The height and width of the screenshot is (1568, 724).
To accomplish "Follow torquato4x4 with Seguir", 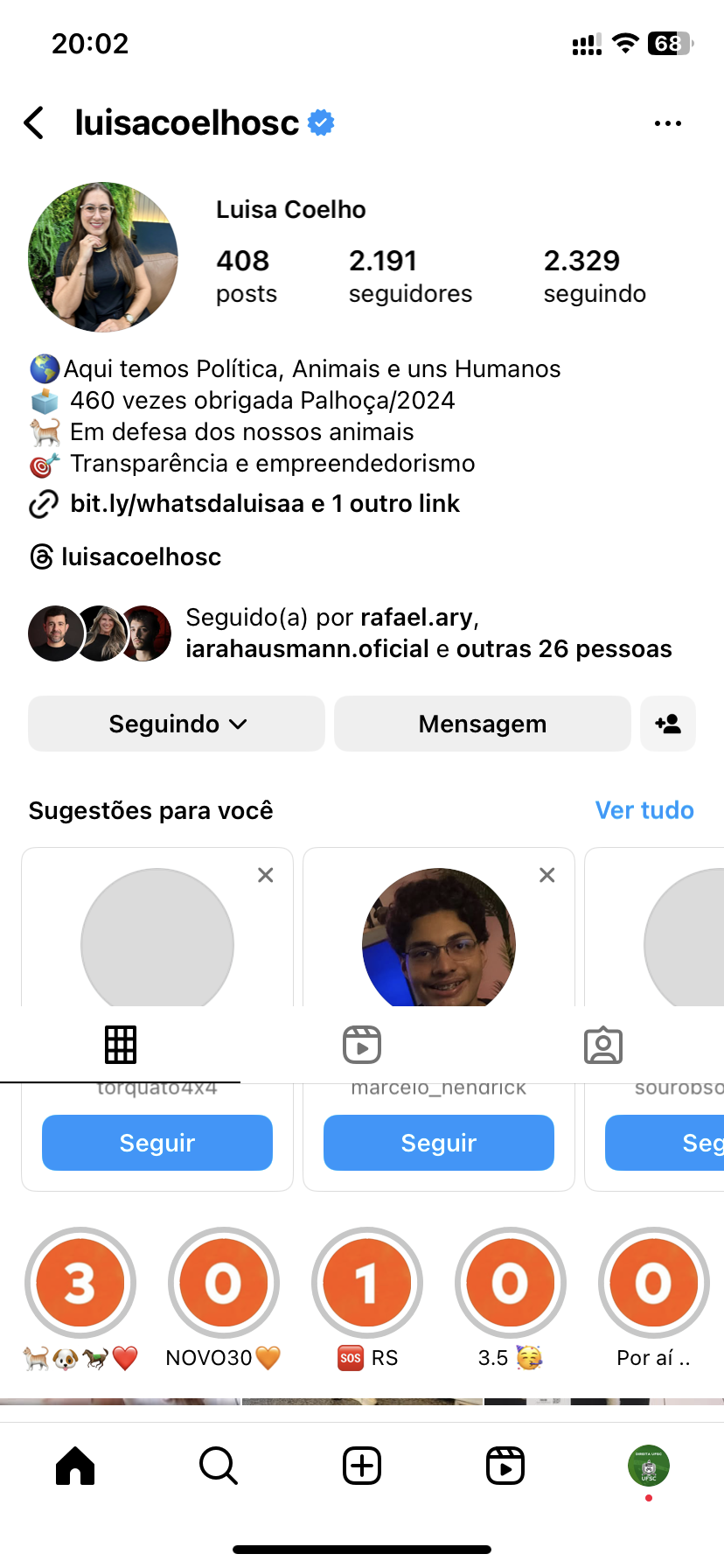I will tap(157, 1143).
